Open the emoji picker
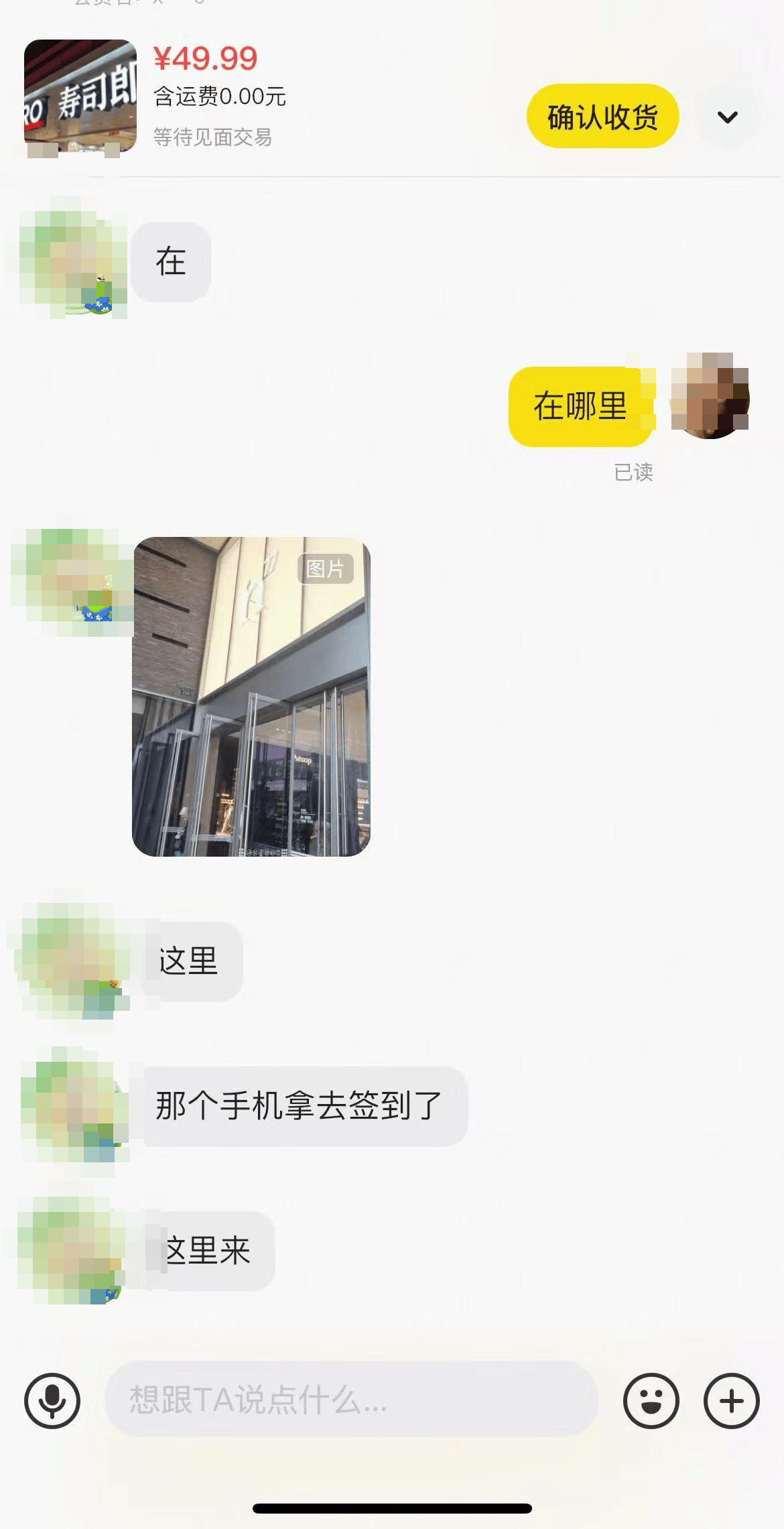The height and width of the screenshot is (1529, 784). pyautogui.click(x=651, y=1400)
